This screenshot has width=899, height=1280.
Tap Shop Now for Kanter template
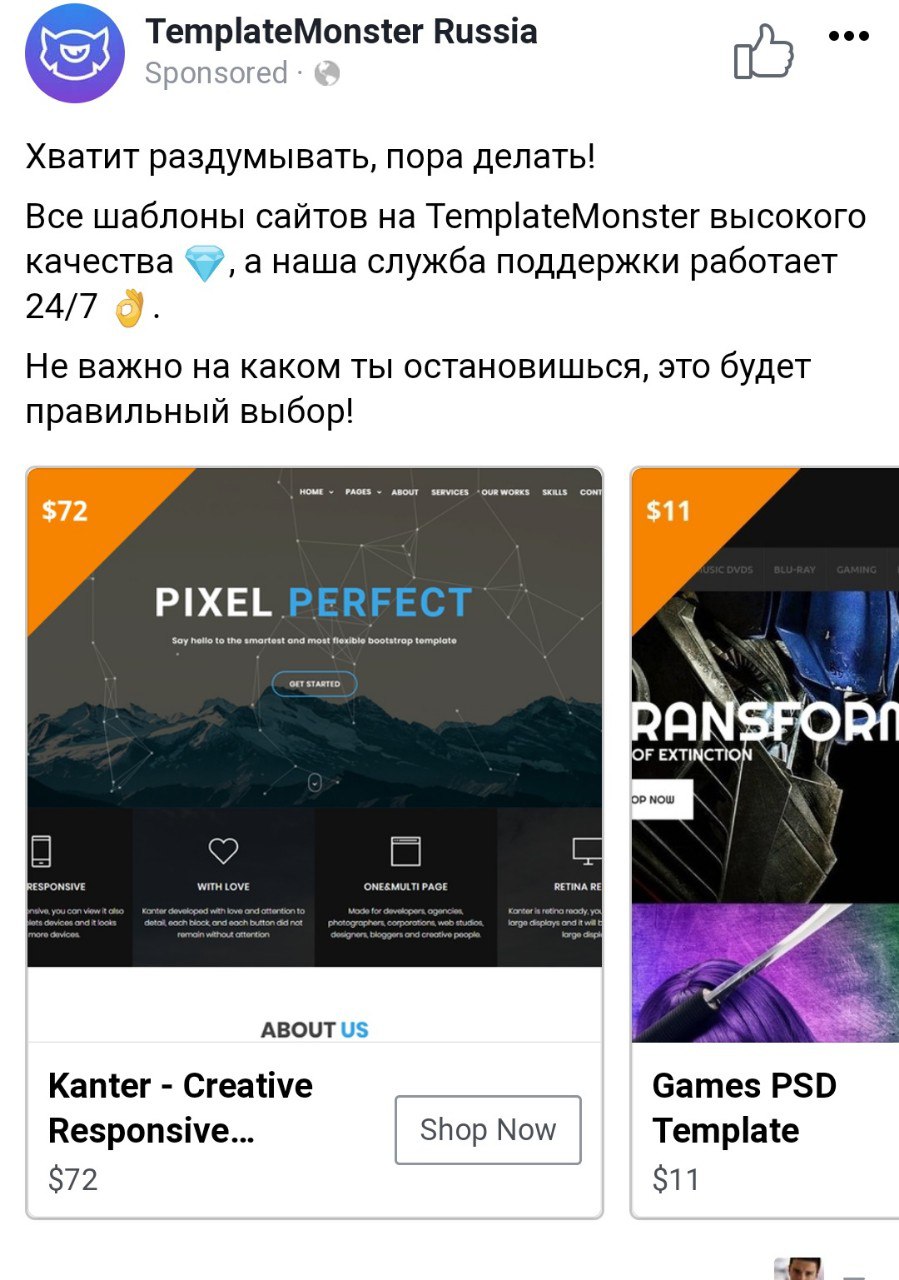[x=487, y=1130]
